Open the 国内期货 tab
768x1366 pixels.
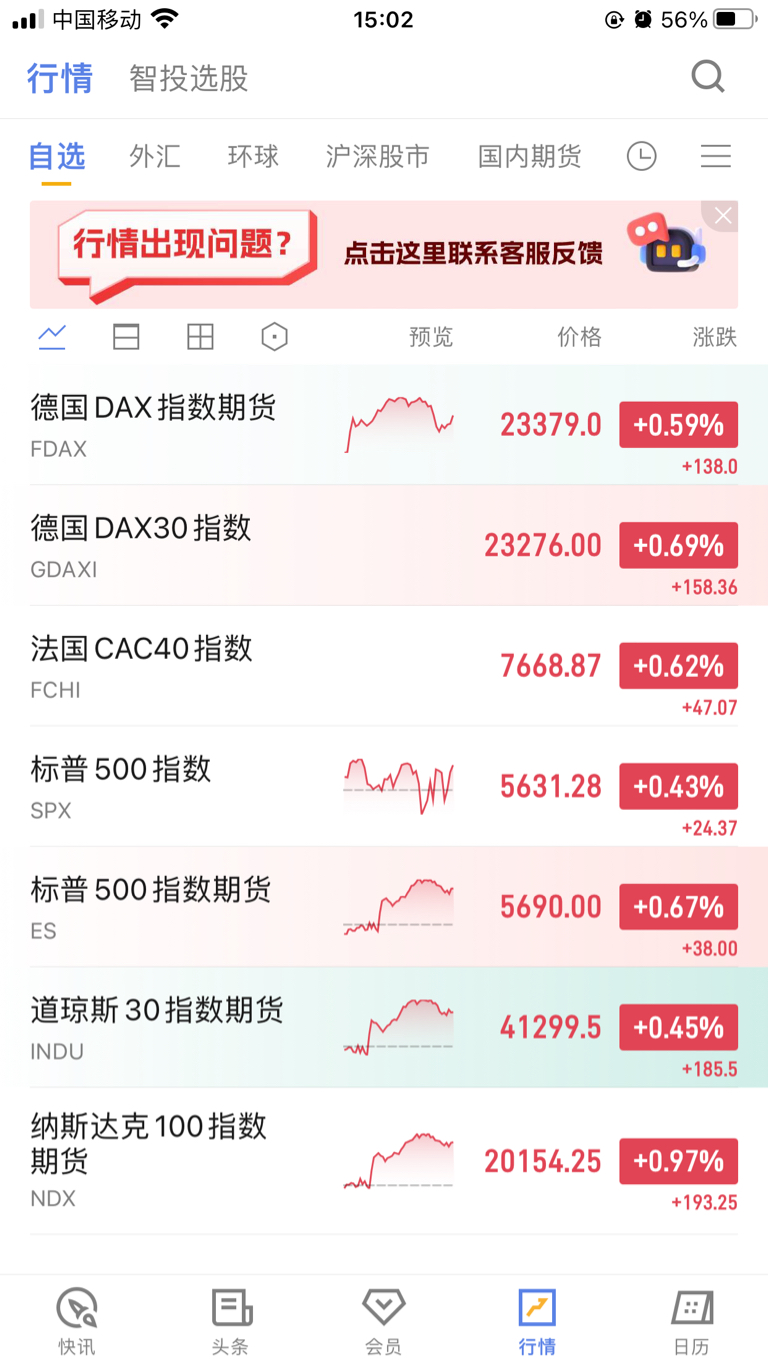pos(530,156)
